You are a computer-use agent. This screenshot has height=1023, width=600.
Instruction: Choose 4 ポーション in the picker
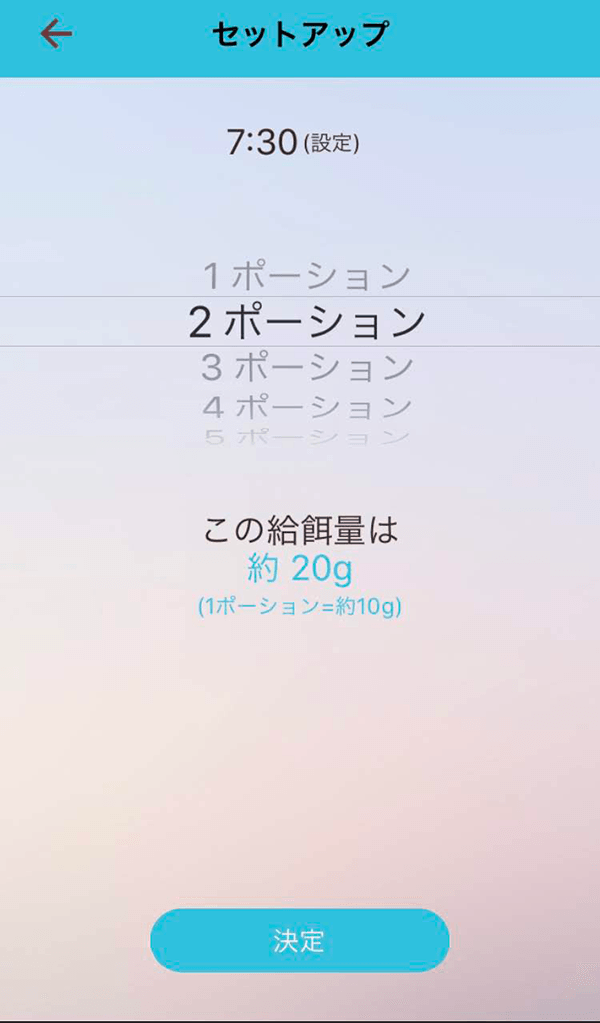click(307, 407)
